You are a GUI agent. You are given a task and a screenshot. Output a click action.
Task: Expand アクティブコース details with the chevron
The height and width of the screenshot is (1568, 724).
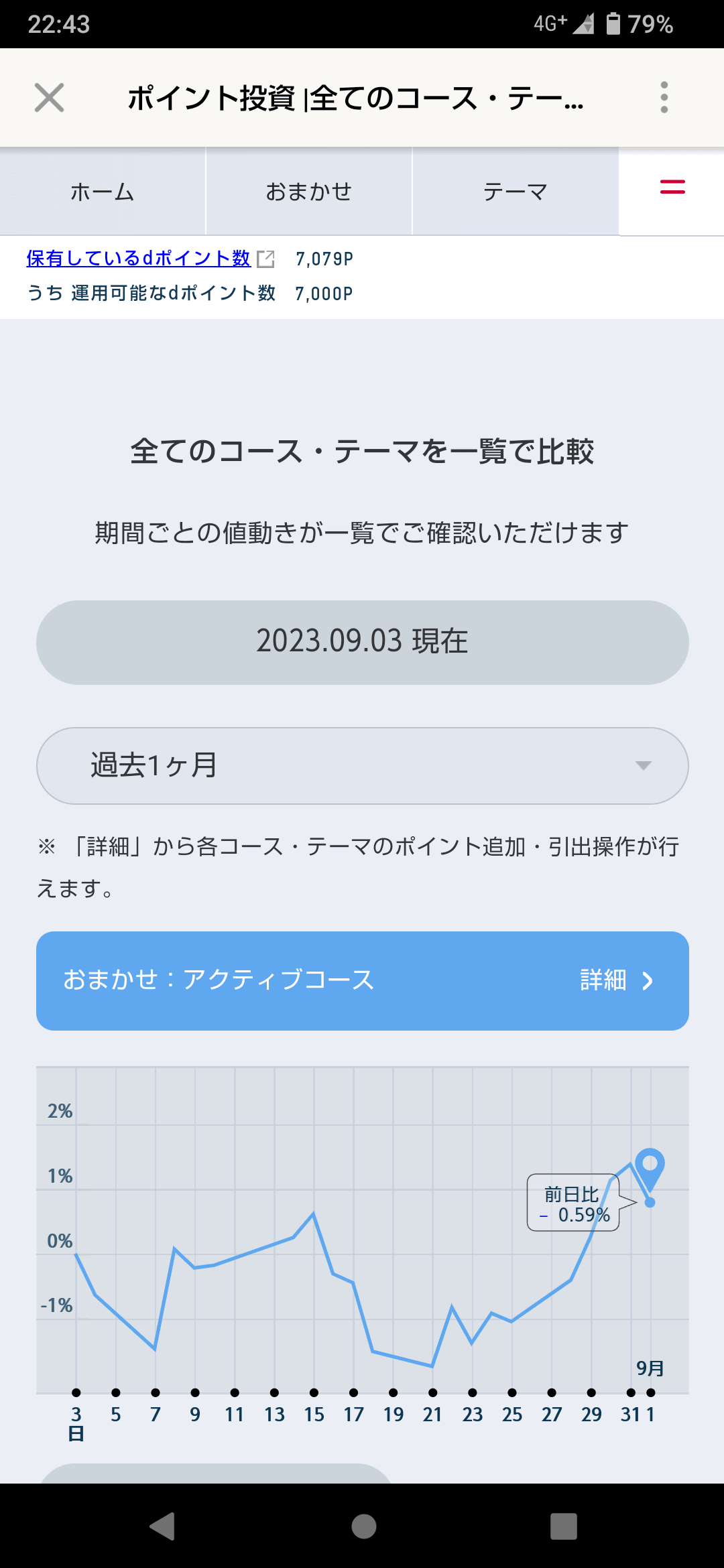(648, 980)
